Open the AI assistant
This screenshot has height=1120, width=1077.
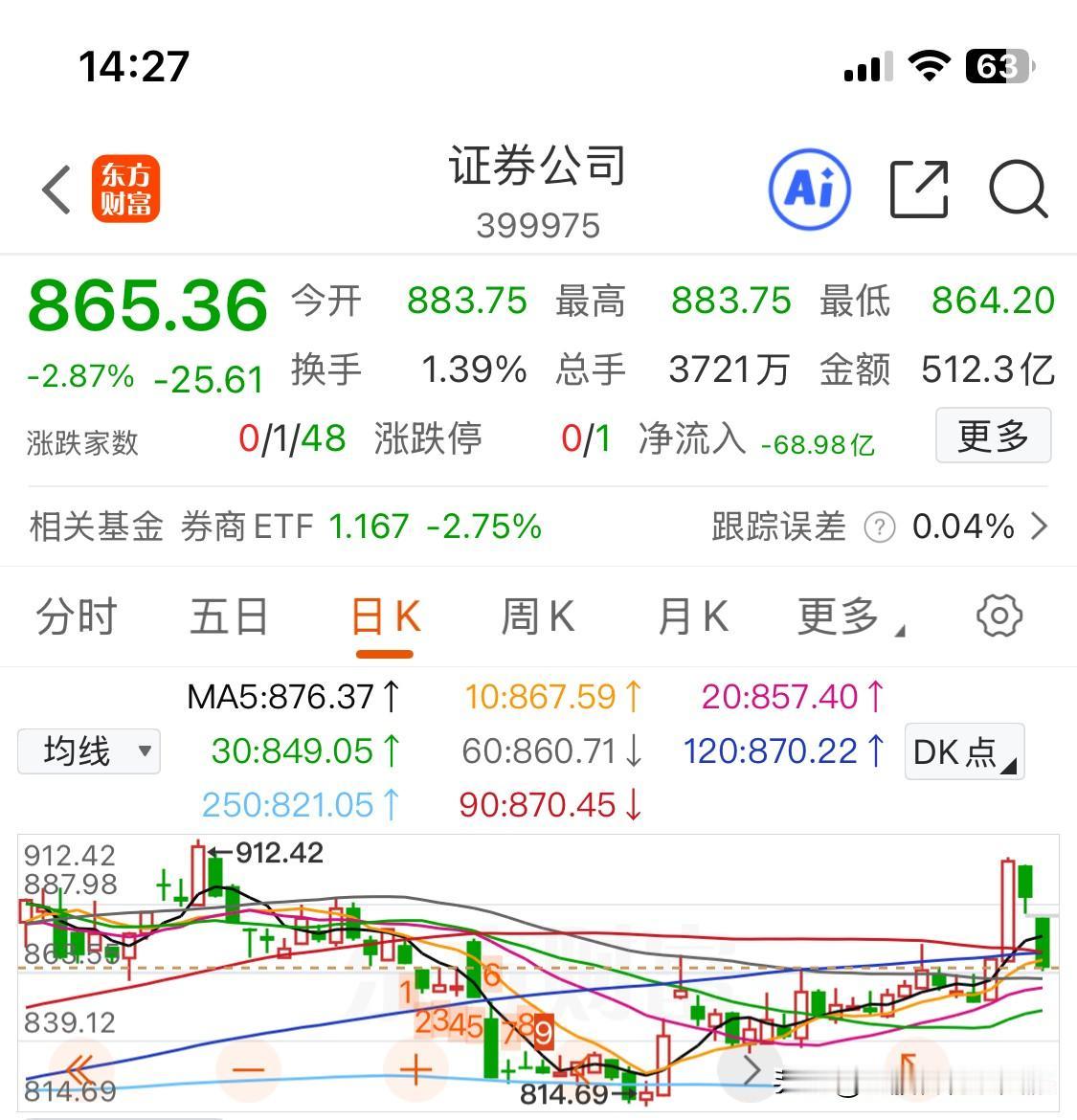809,190
